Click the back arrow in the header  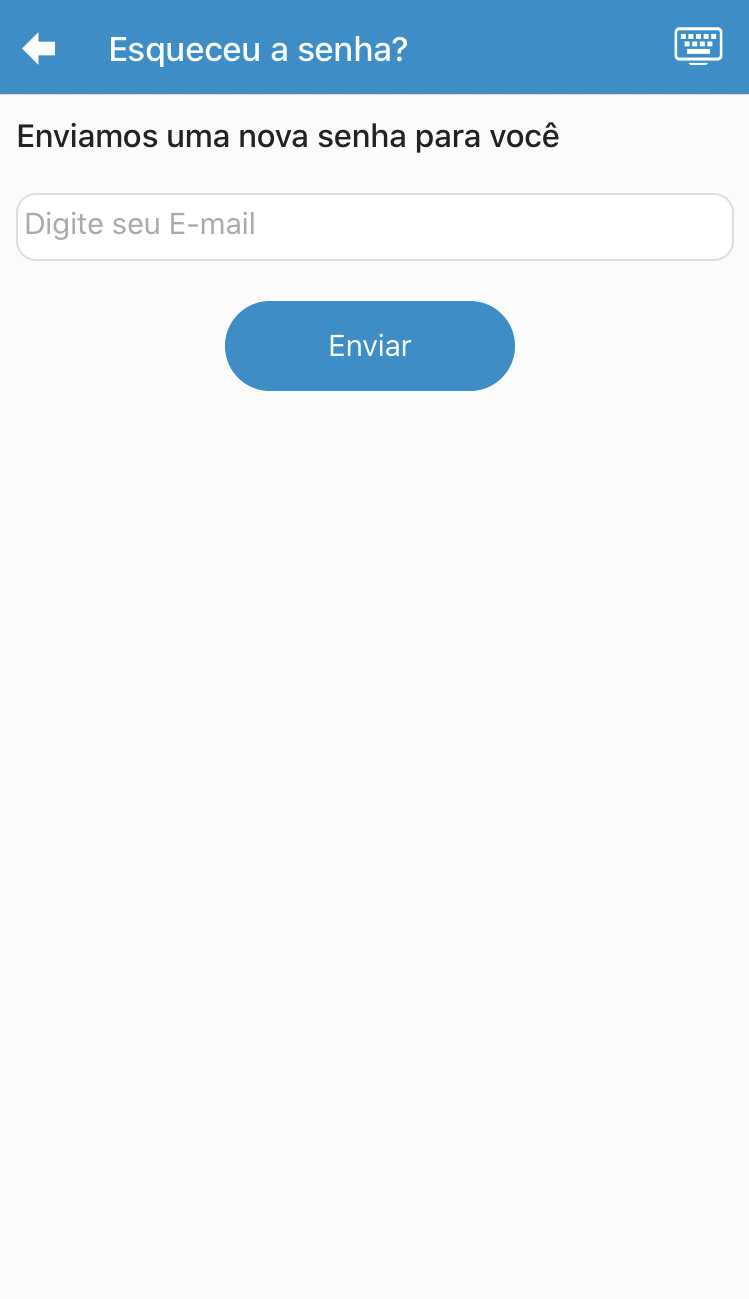tap(37, 46)
